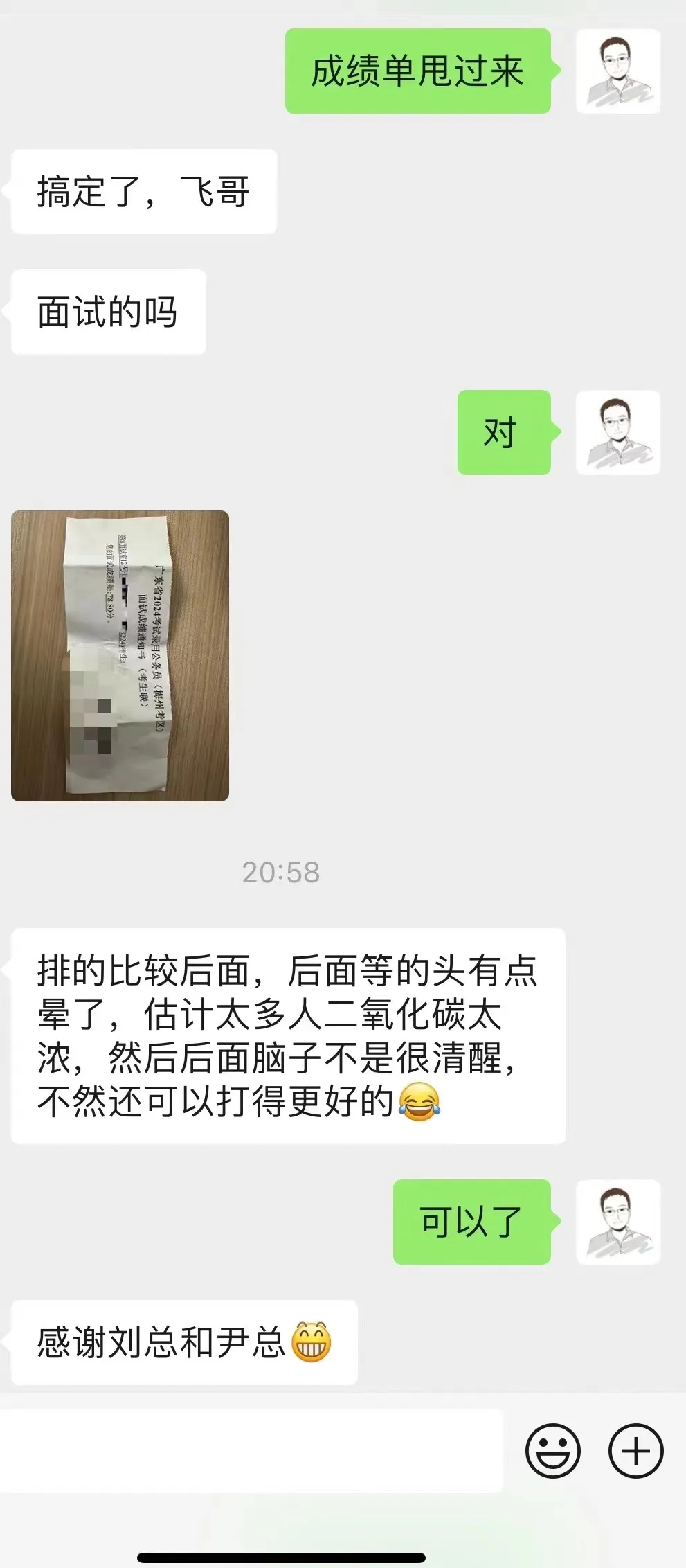Open the plus attachment menu
686x1568 pixels.
point(635,1451)
